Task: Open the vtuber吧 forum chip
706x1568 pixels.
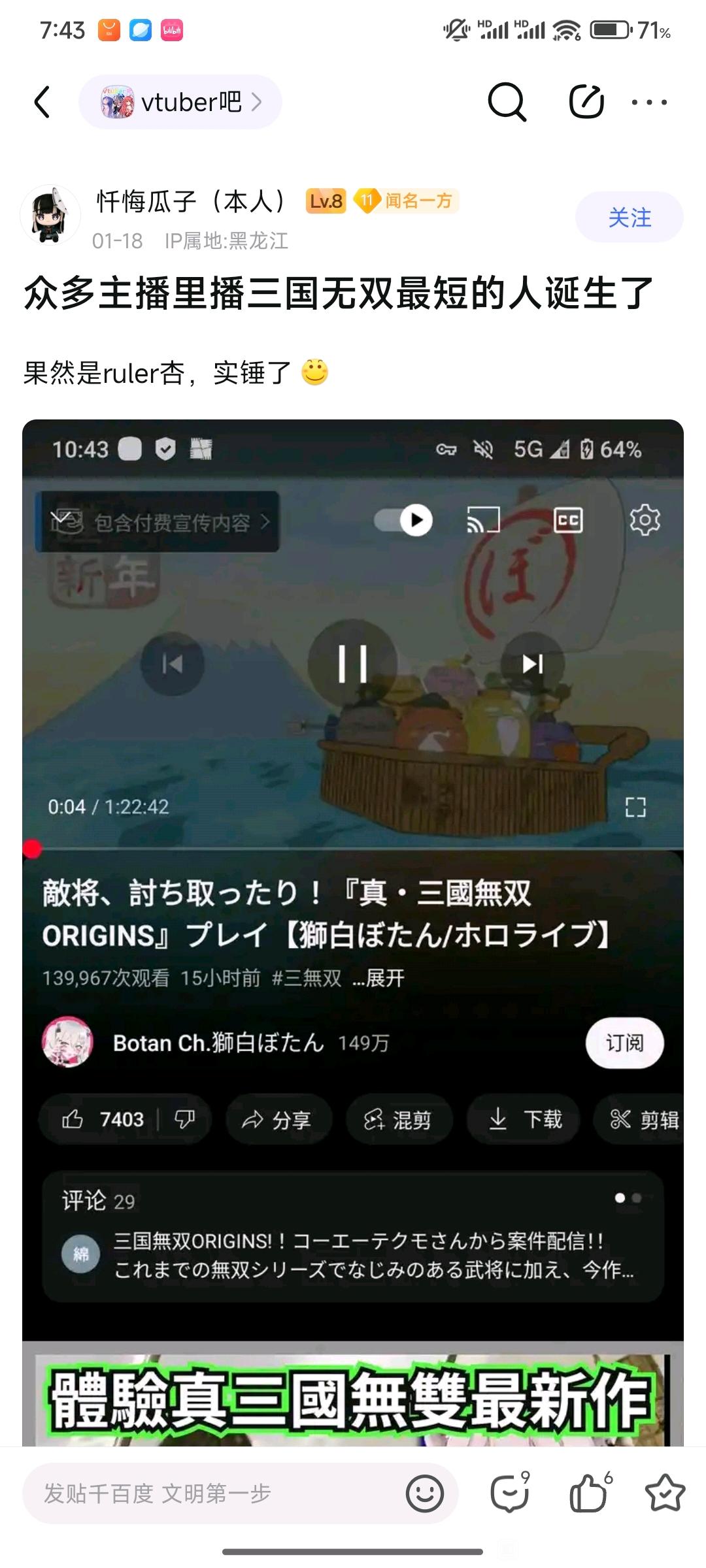Action: coord(180,103)
